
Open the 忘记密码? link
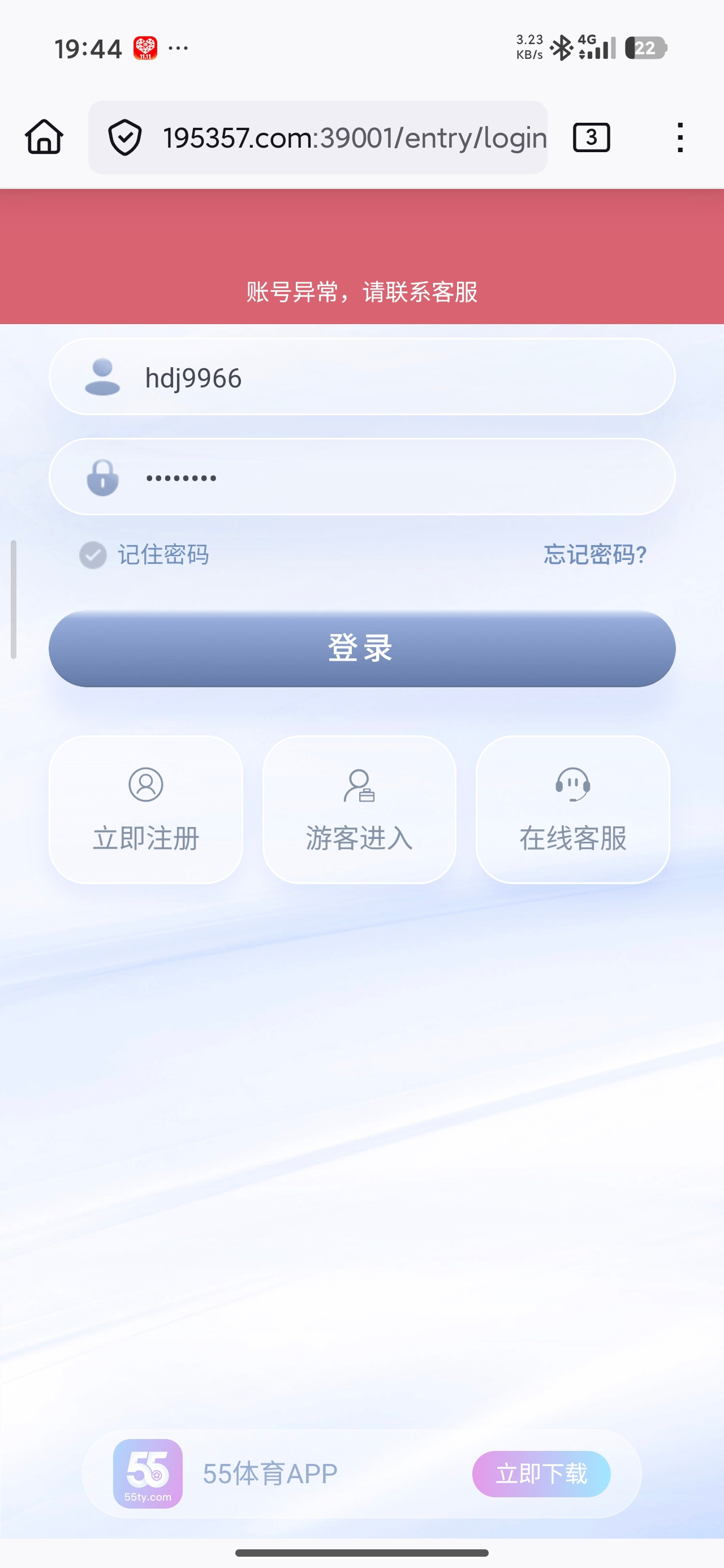594,554
